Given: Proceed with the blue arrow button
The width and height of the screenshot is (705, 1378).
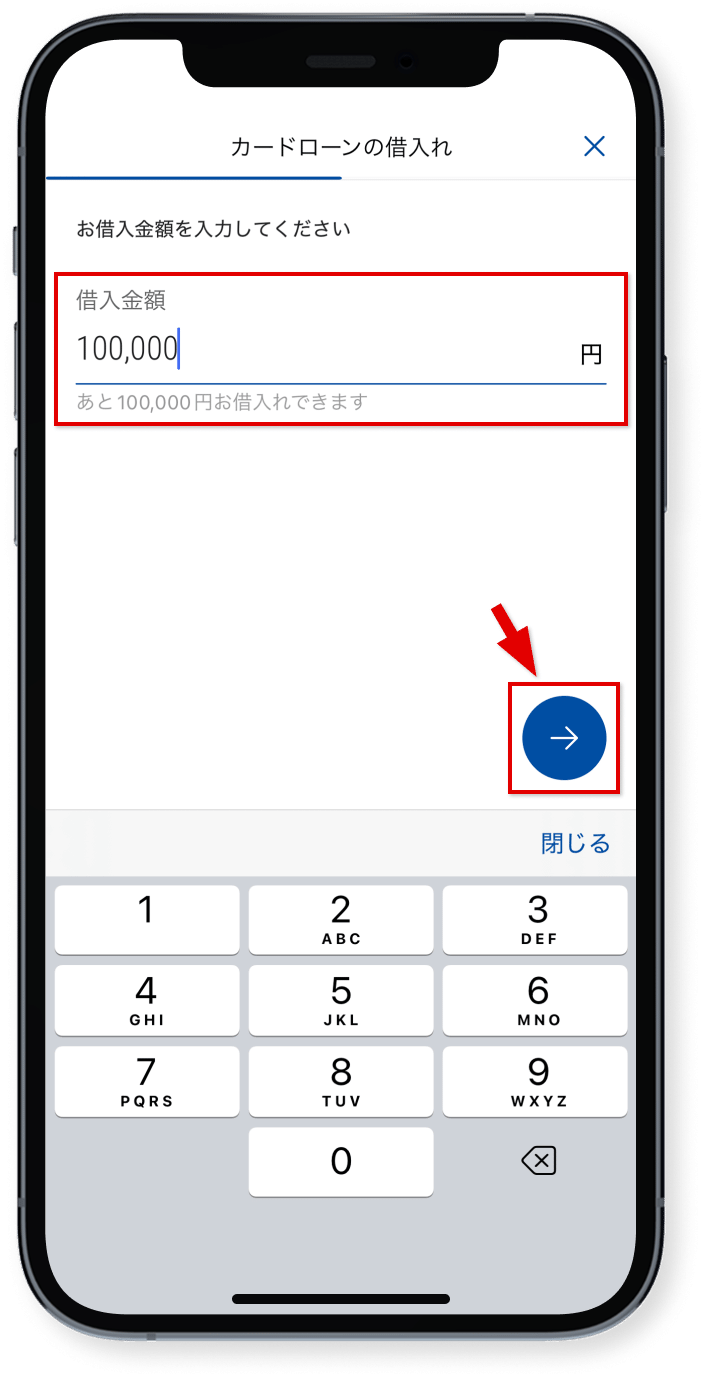Looking at the screenshot, I should click(x=564, y=738).
